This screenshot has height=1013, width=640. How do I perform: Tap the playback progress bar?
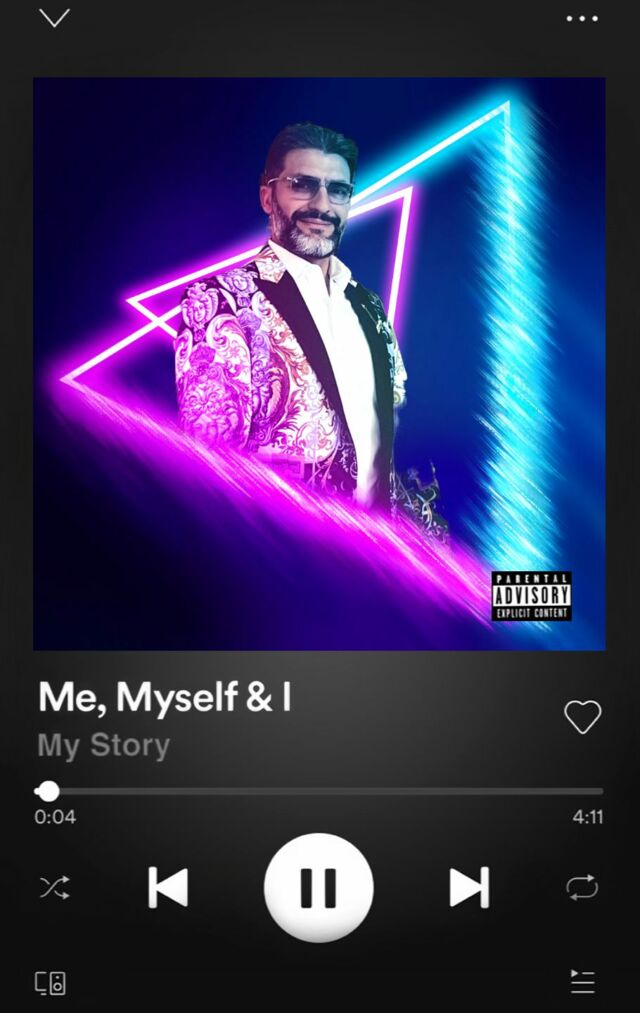click(320, 791)
